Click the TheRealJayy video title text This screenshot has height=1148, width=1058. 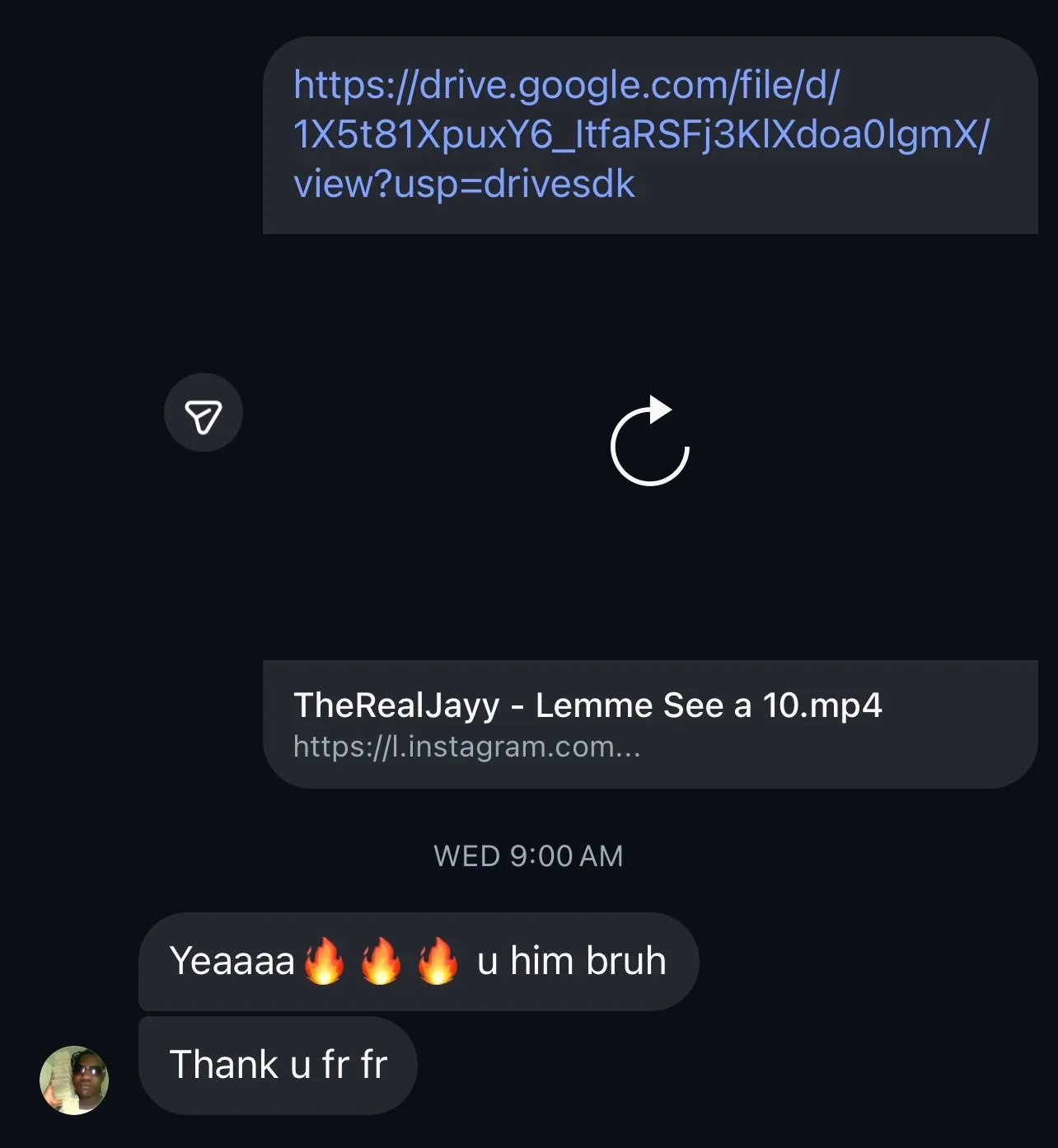tap(587, 705)
